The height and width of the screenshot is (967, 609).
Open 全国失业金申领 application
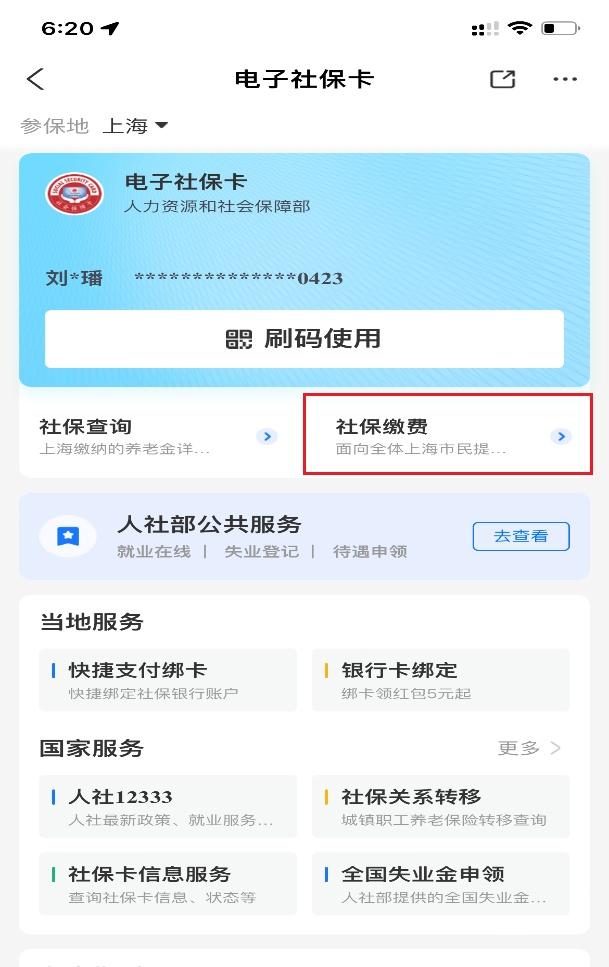click(440, 884)
